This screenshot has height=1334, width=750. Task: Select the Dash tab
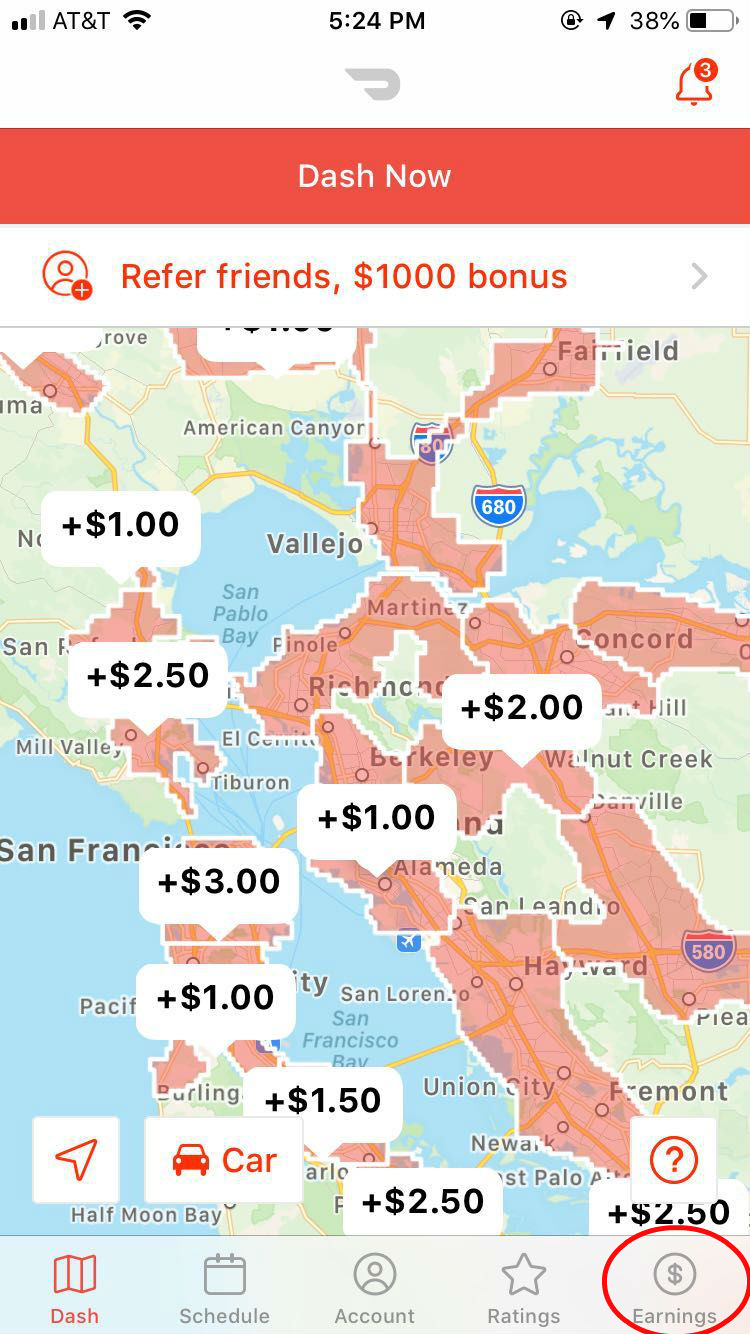(x=75, y=1288)
